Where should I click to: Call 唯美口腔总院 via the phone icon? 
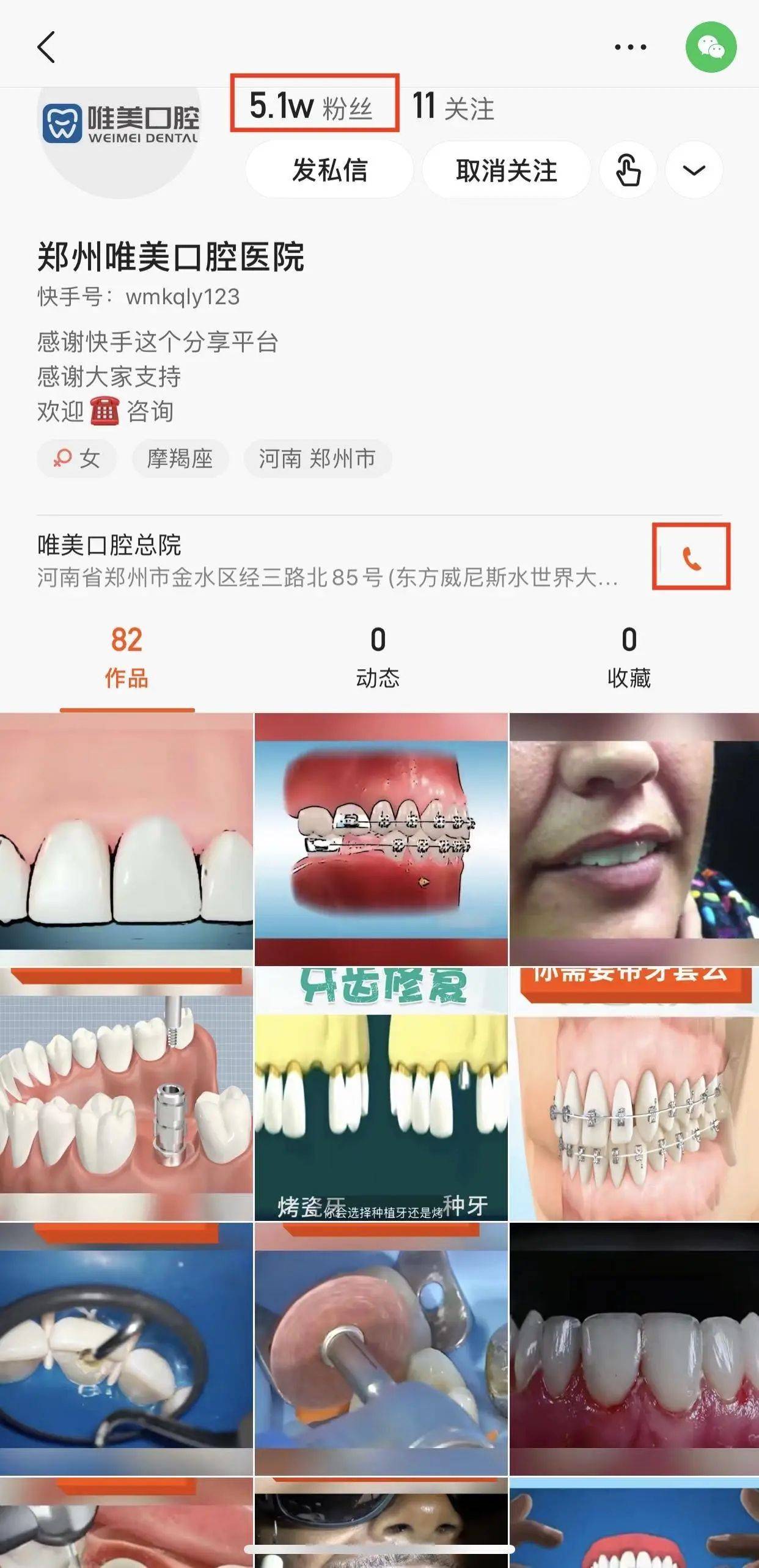(691, 557)
